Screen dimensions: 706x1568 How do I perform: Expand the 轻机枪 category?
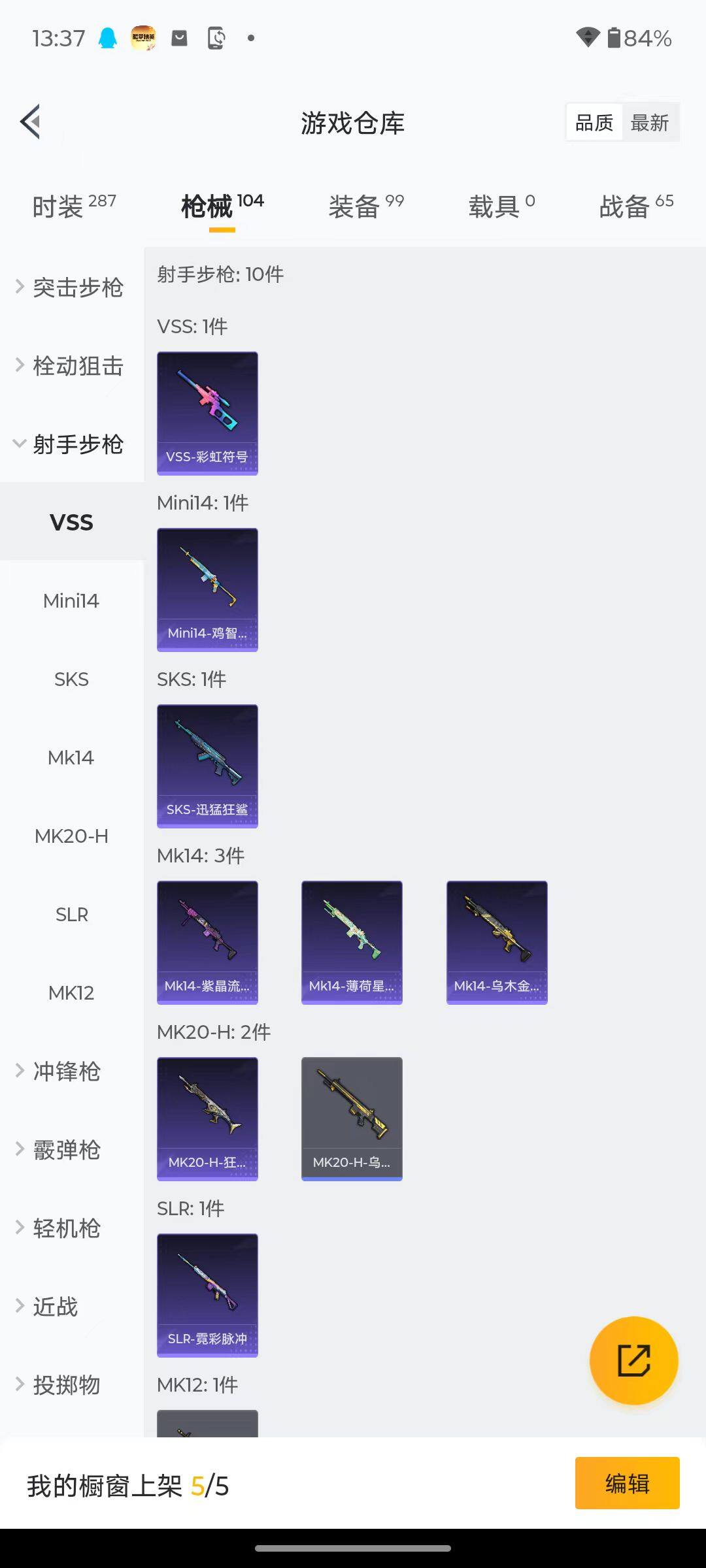(65, 1228)
